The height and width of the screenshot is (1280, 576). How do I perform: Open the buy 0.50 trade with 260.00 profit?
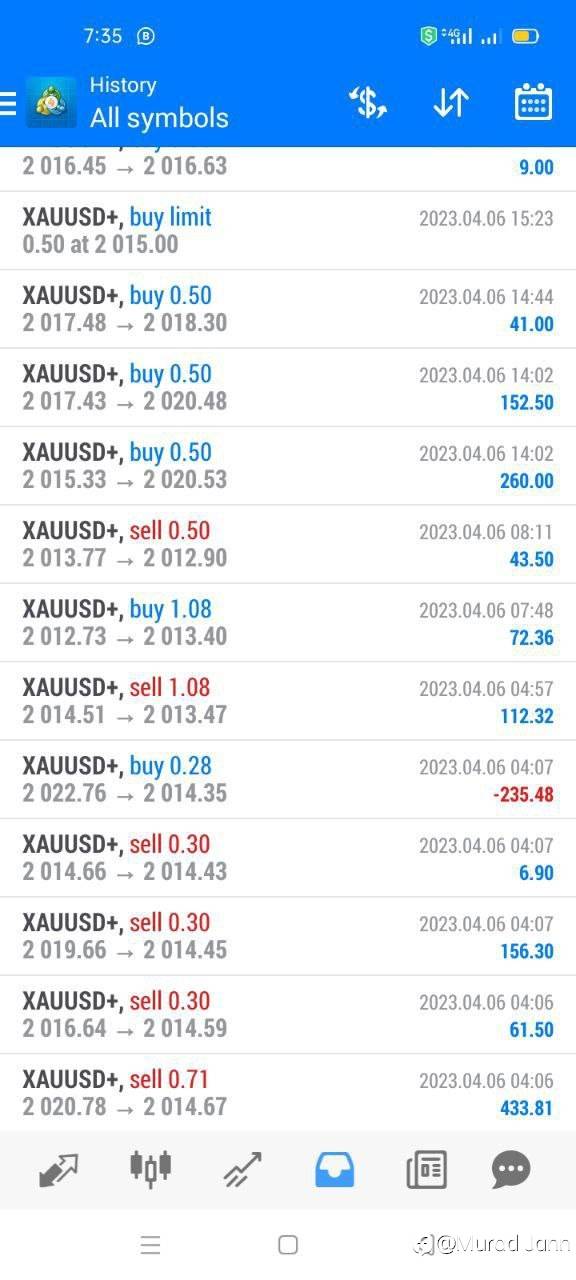coord(288,466)
